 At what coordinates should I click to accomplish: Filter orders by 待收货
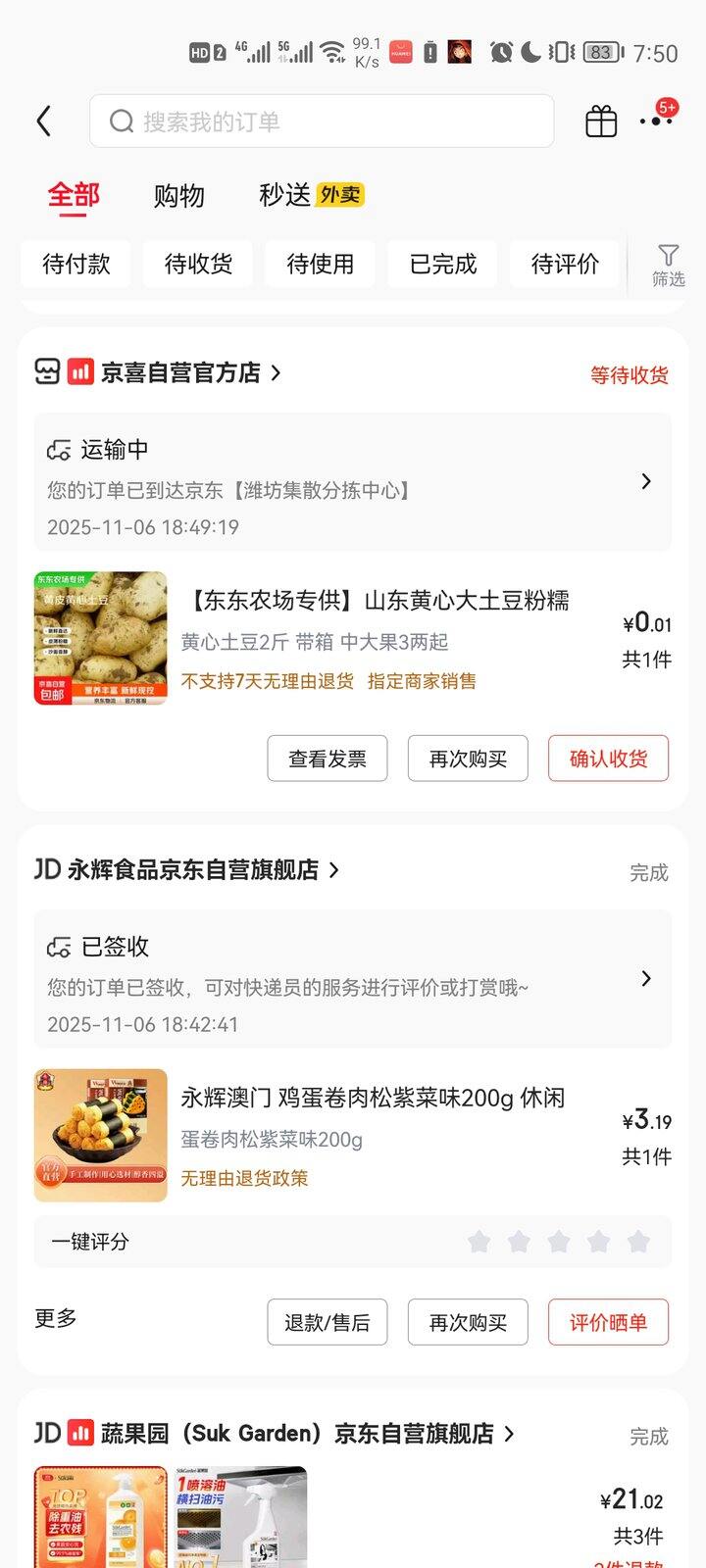pos(198,264)
